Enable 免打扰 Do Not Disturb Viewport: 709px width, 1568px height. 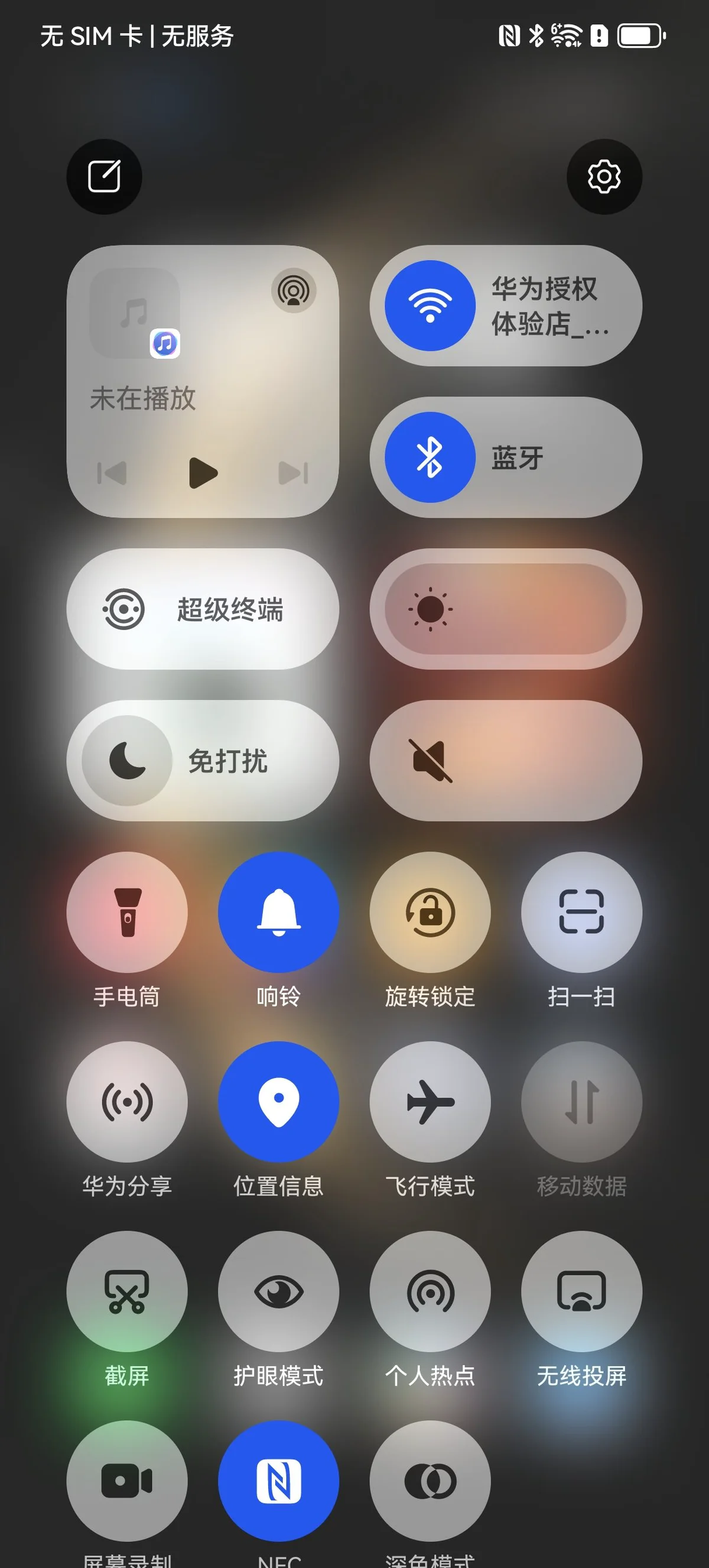tap(128, 760)
